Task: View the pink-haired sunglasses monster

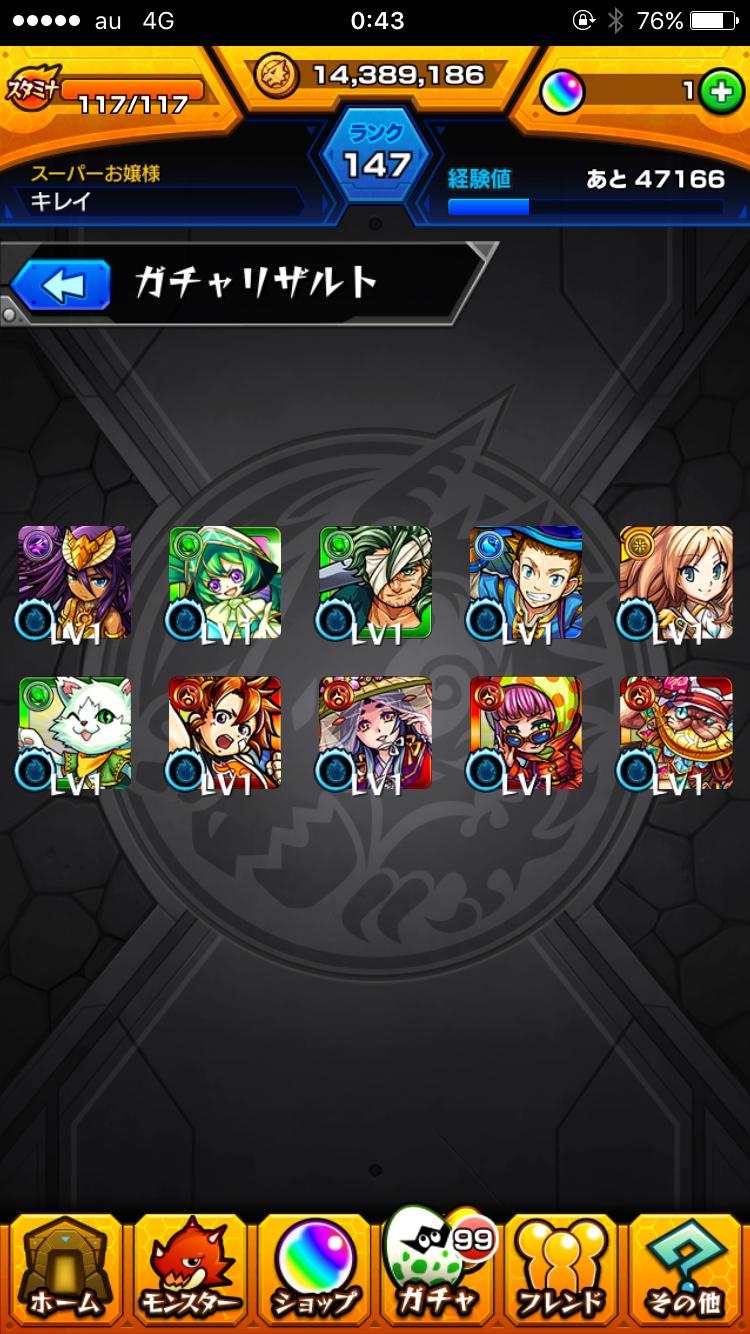Action: (x=525, y=732)
